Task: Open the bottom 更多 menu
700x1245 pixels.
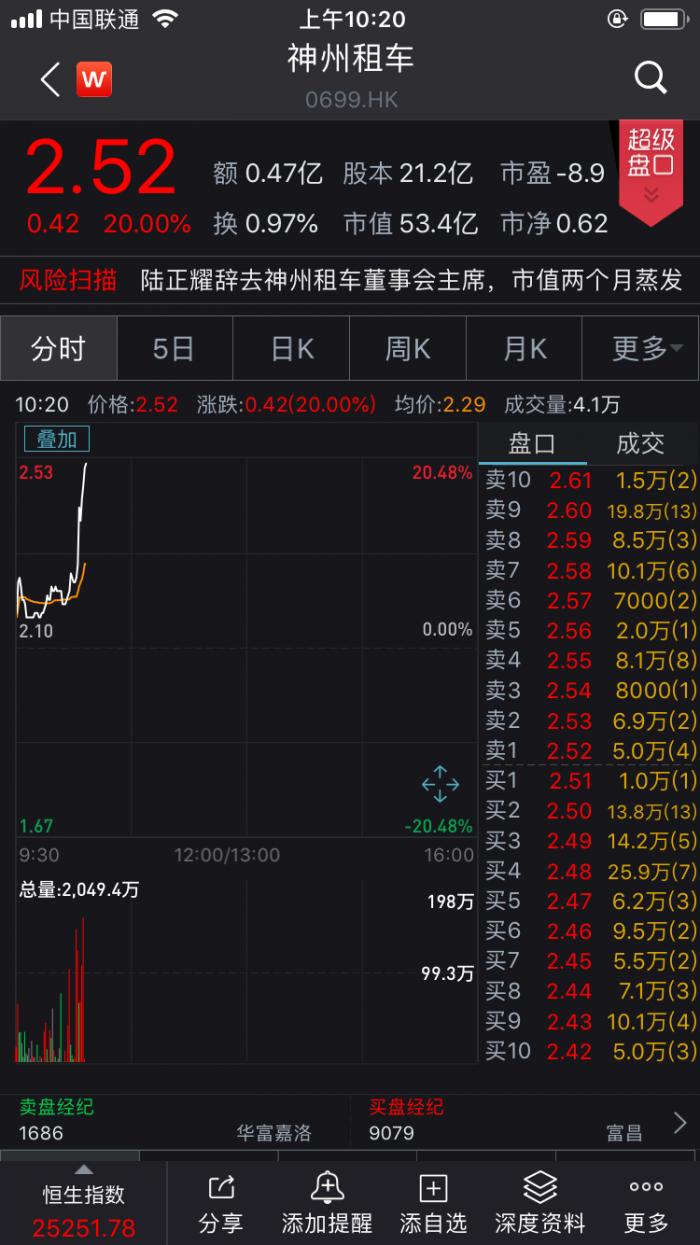Action: 646,1203
